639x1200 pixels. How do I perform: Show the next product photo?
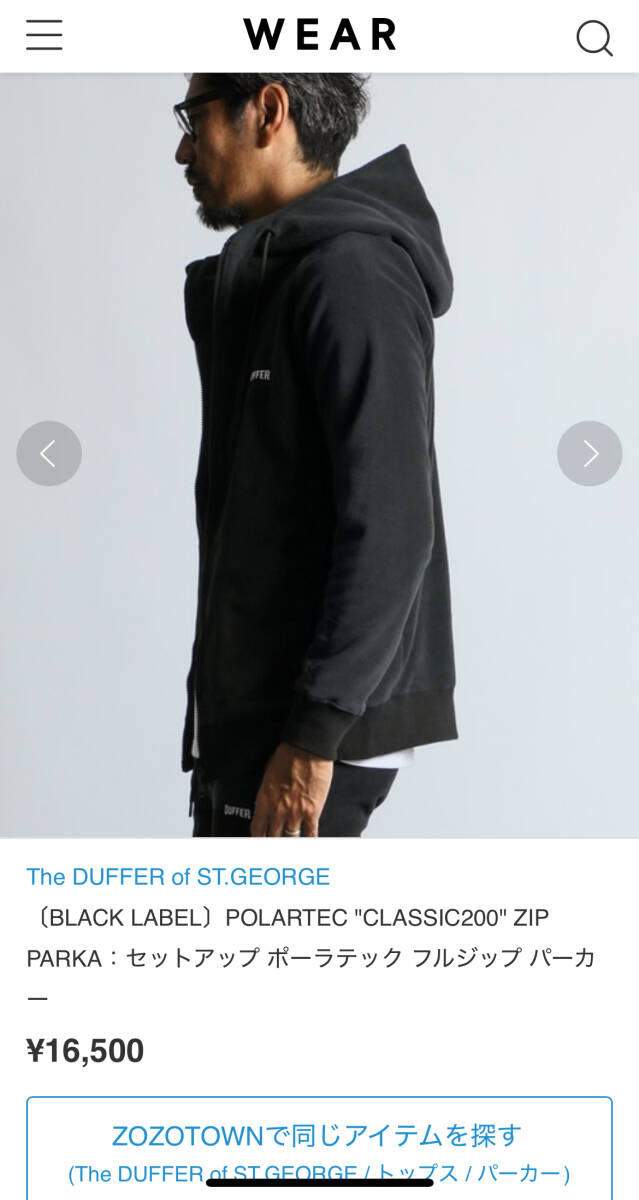589,453
